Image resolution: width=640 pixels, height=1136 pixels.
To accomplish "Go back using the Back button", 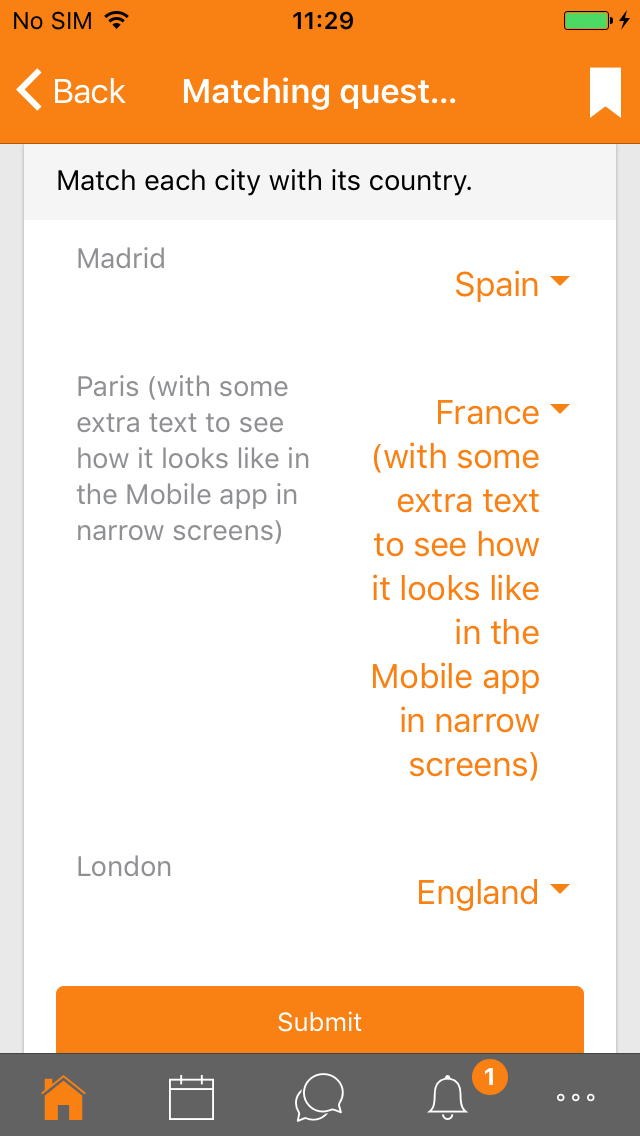I will 70,91.
